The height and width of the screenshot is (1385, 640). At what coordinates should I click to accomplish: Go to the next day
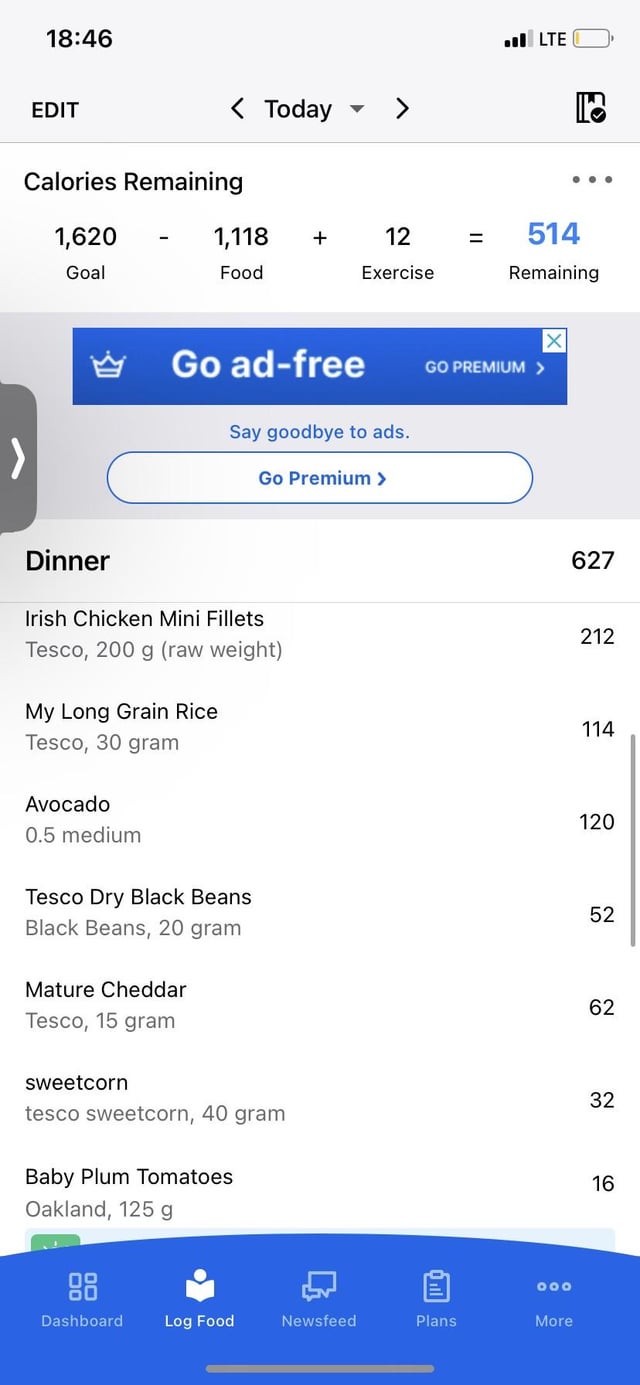(x=402, y=108)
